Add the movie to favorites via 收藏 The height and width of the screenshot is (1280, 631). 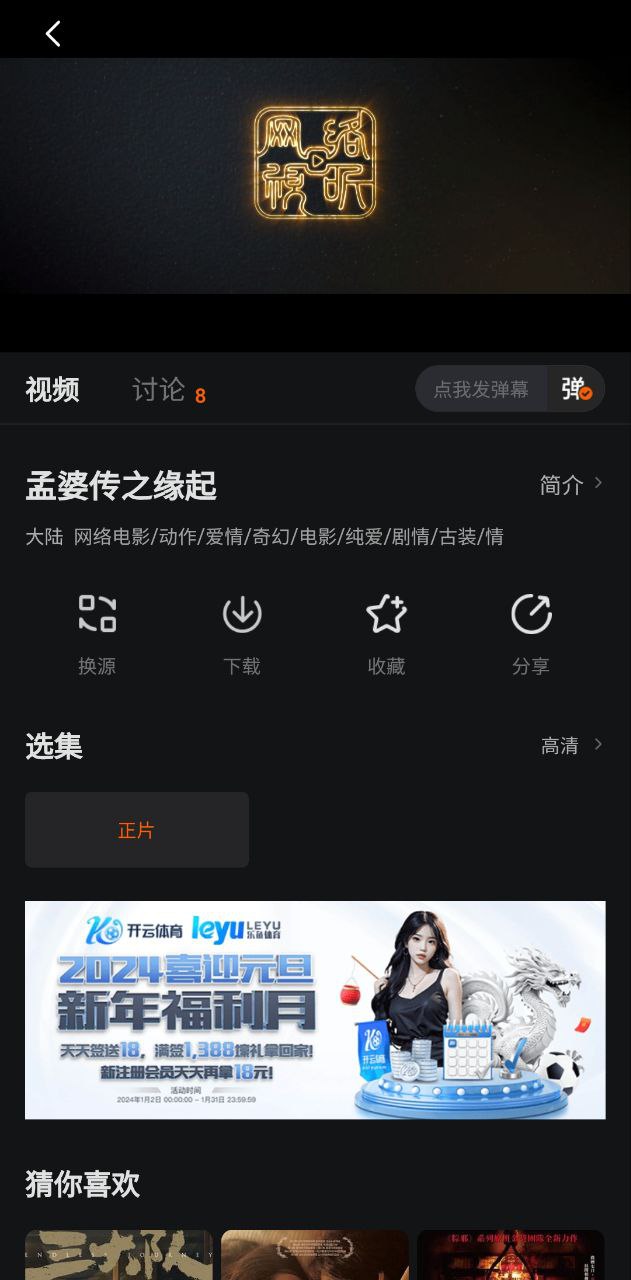386,634
